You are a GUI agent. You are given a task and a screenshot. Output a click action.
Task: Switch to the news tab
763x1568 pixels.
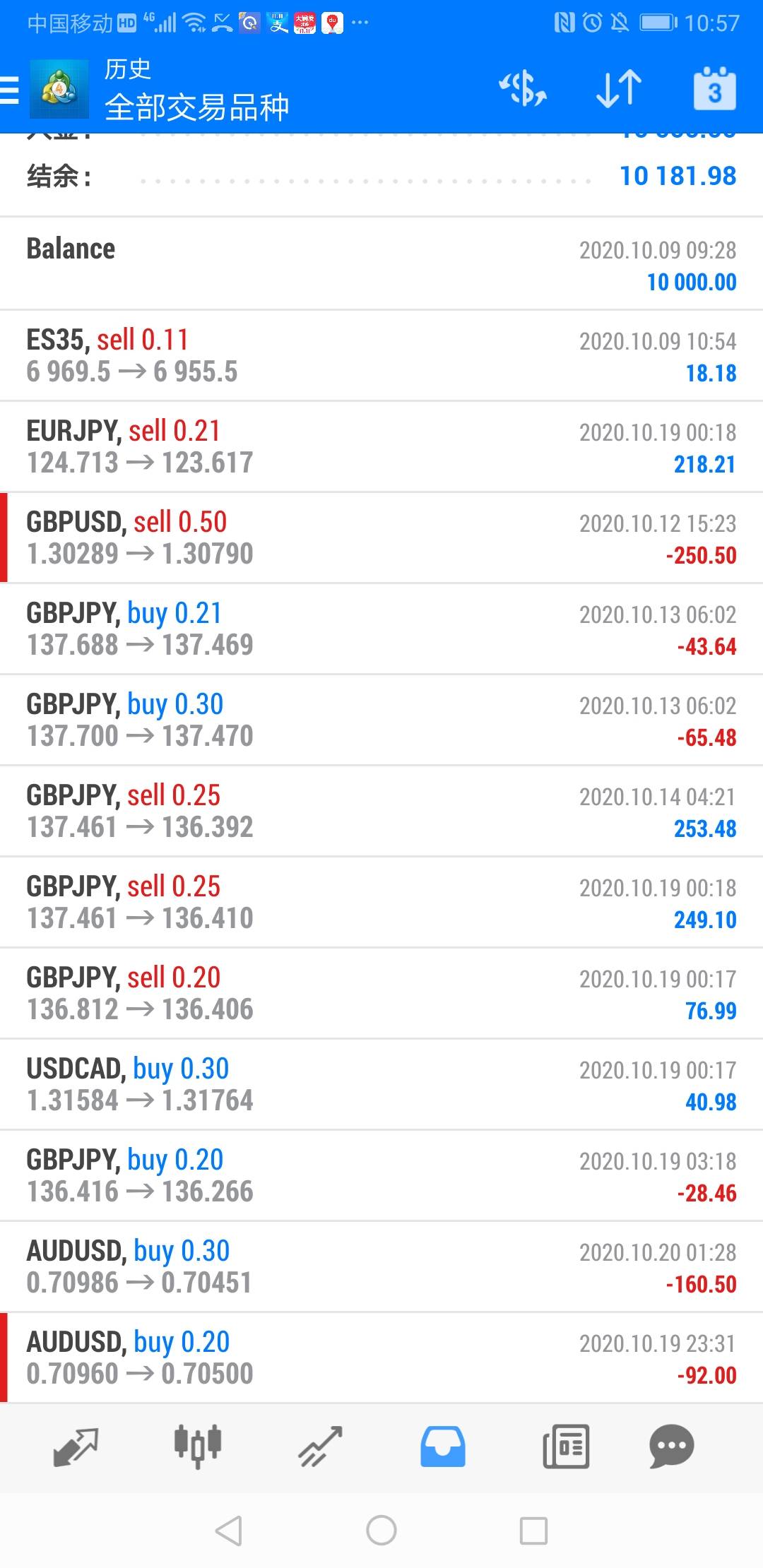pyautogui.click(x=565, y=1447)
